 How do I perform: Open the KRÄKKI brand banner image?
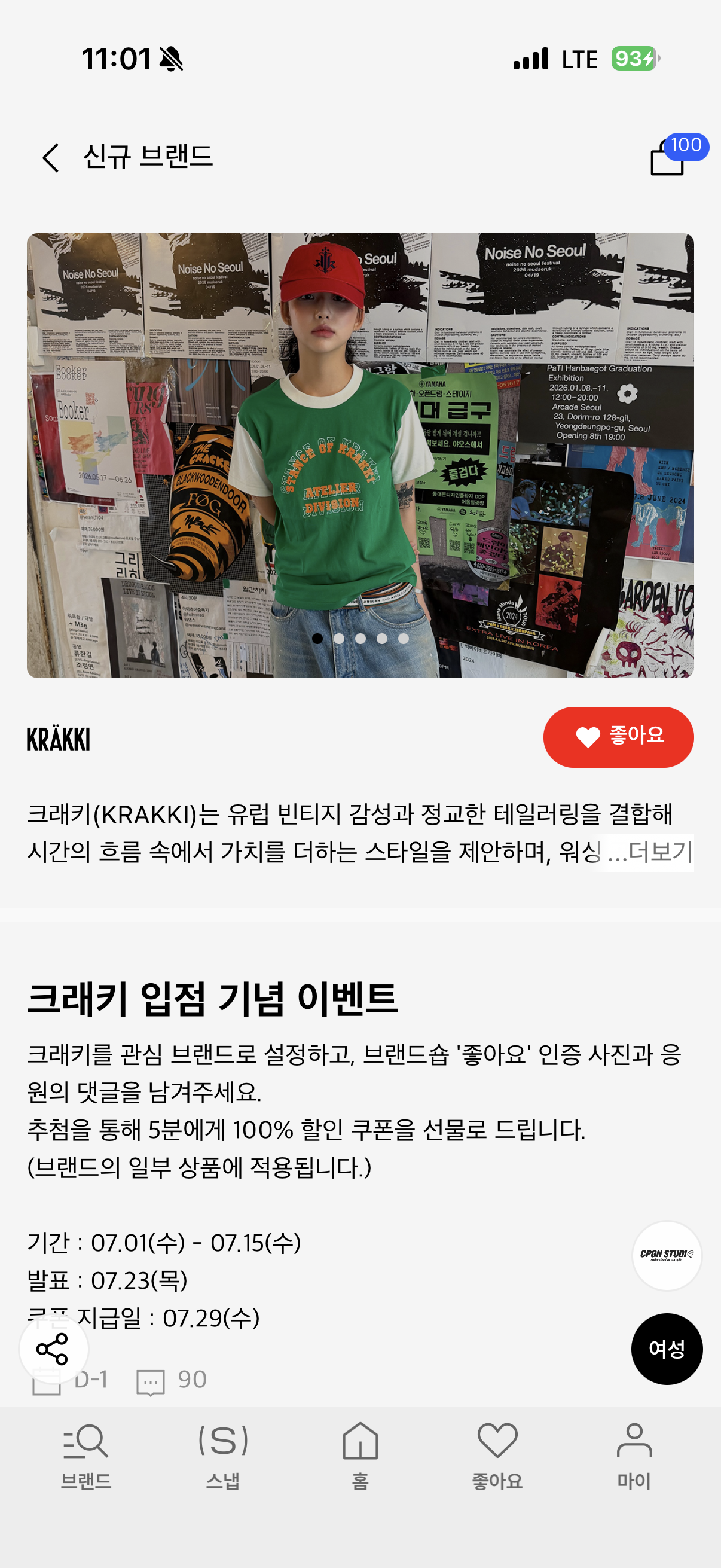pos(360,455)
